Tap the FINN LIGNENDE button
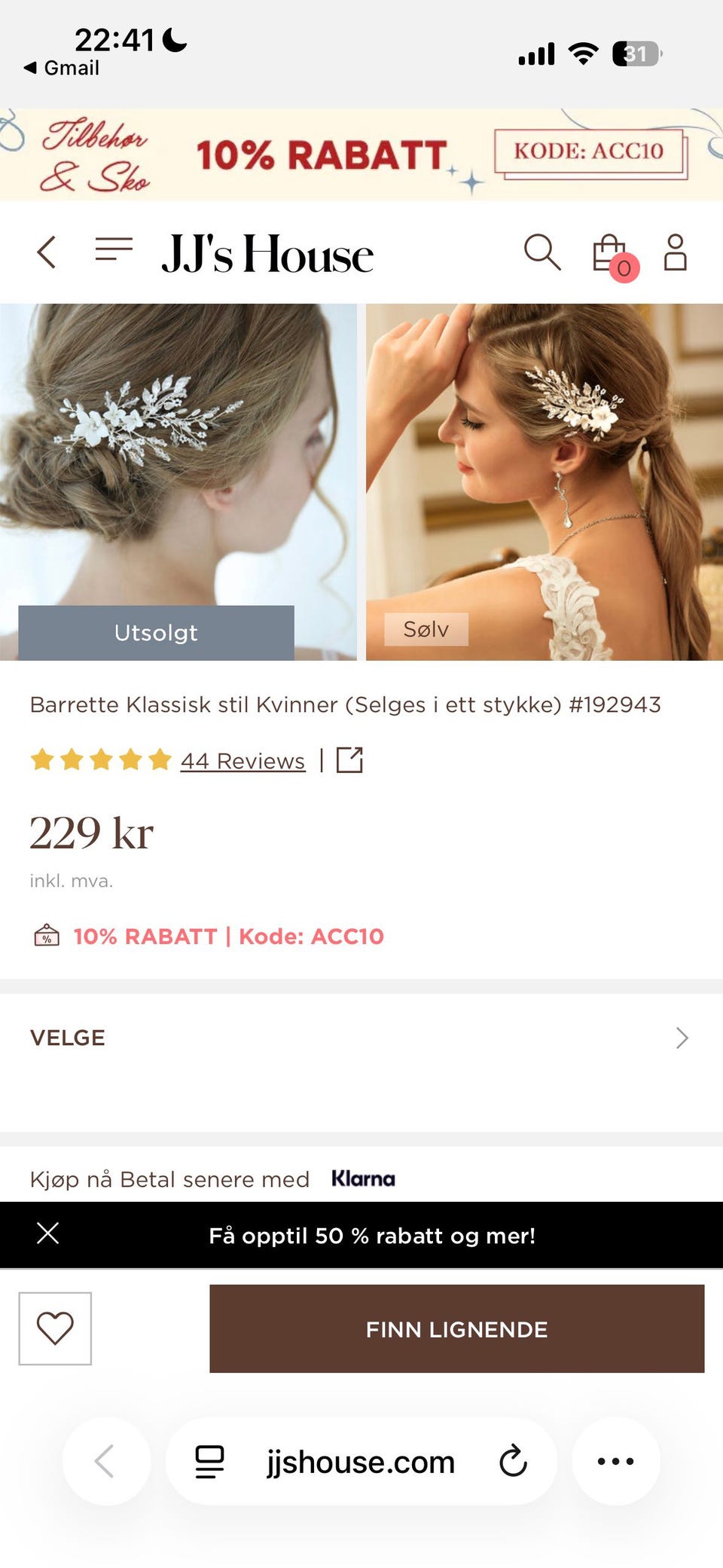 point(455,1329)
